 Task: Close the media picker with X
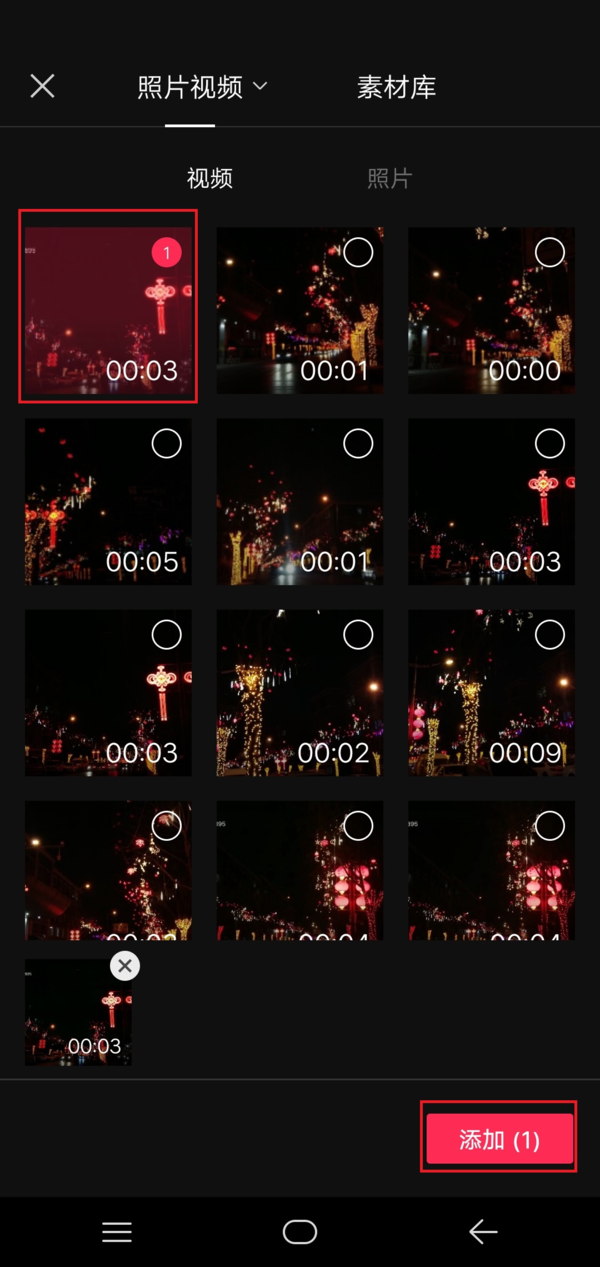point(42,86)
